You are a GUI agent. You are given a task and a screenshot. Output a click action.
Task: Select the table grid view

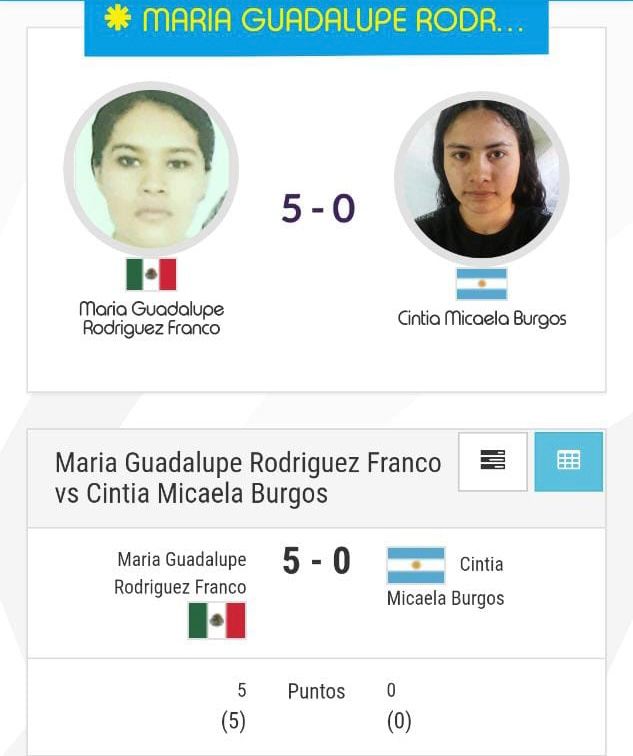(568, 461)
